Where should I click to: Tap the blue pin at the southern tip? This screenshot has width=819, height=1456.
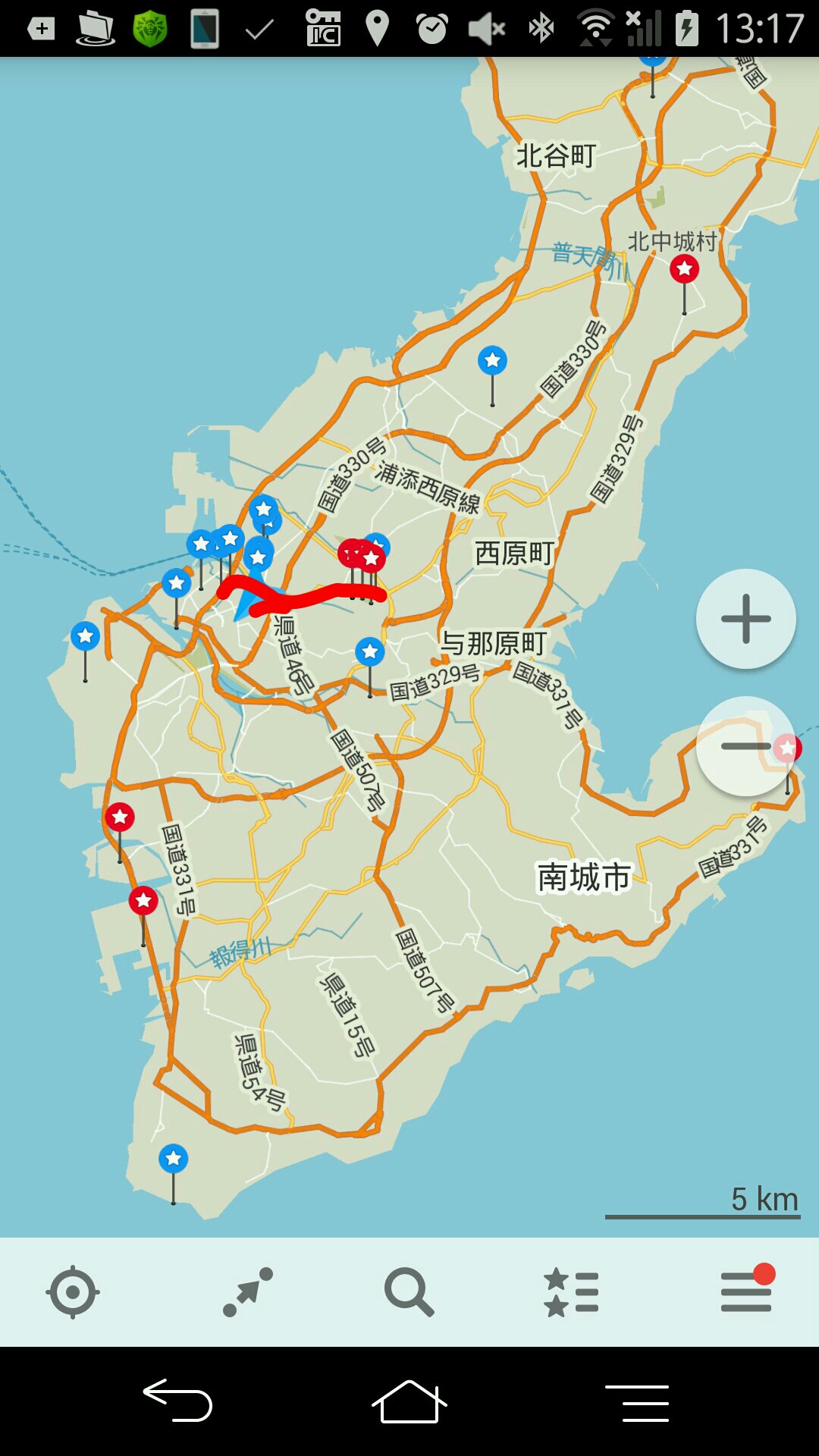pyautogui.click(x=174, y=1159)
